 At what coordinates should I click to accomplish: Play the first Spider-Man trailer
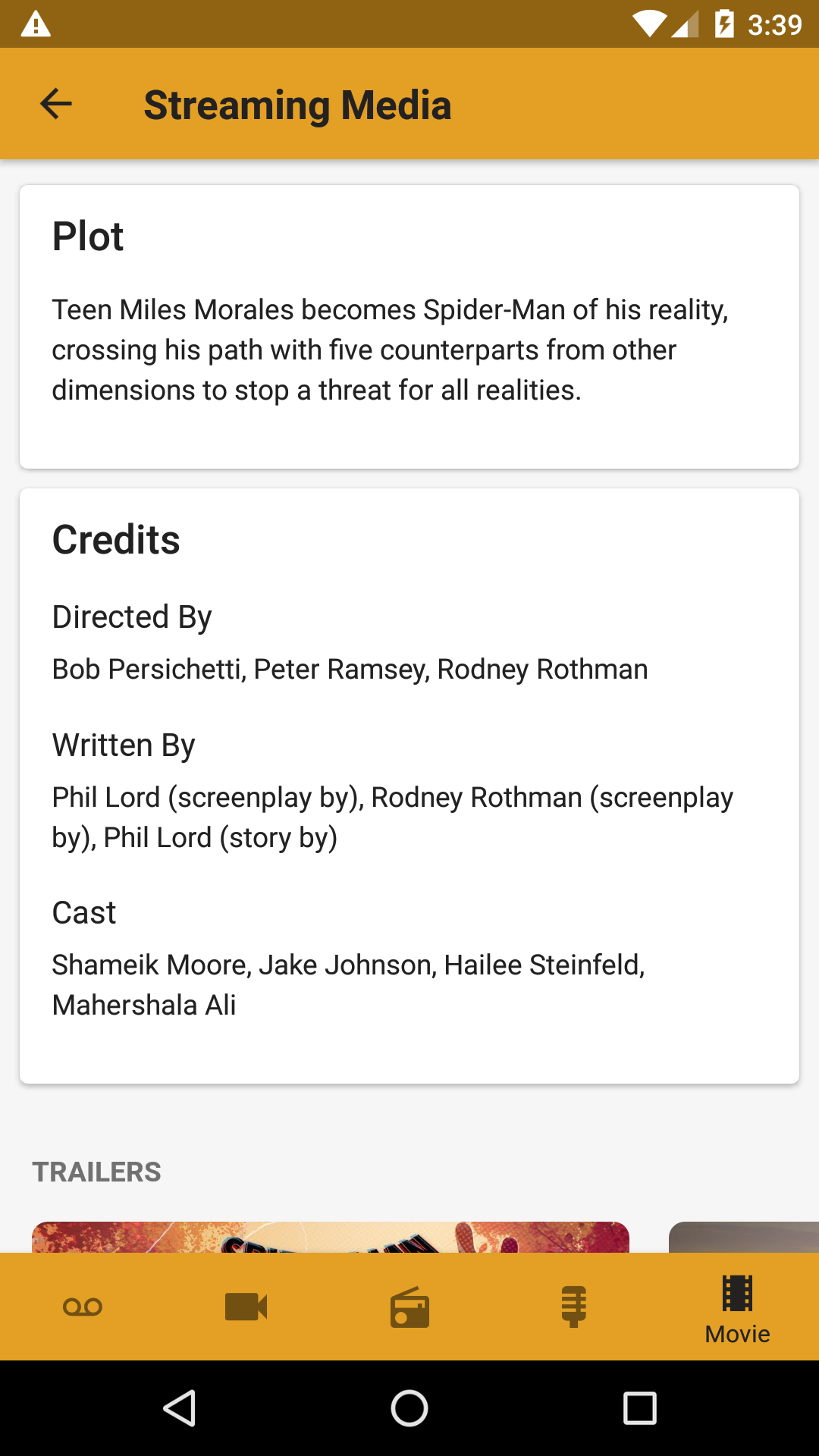click(331, 1237)
